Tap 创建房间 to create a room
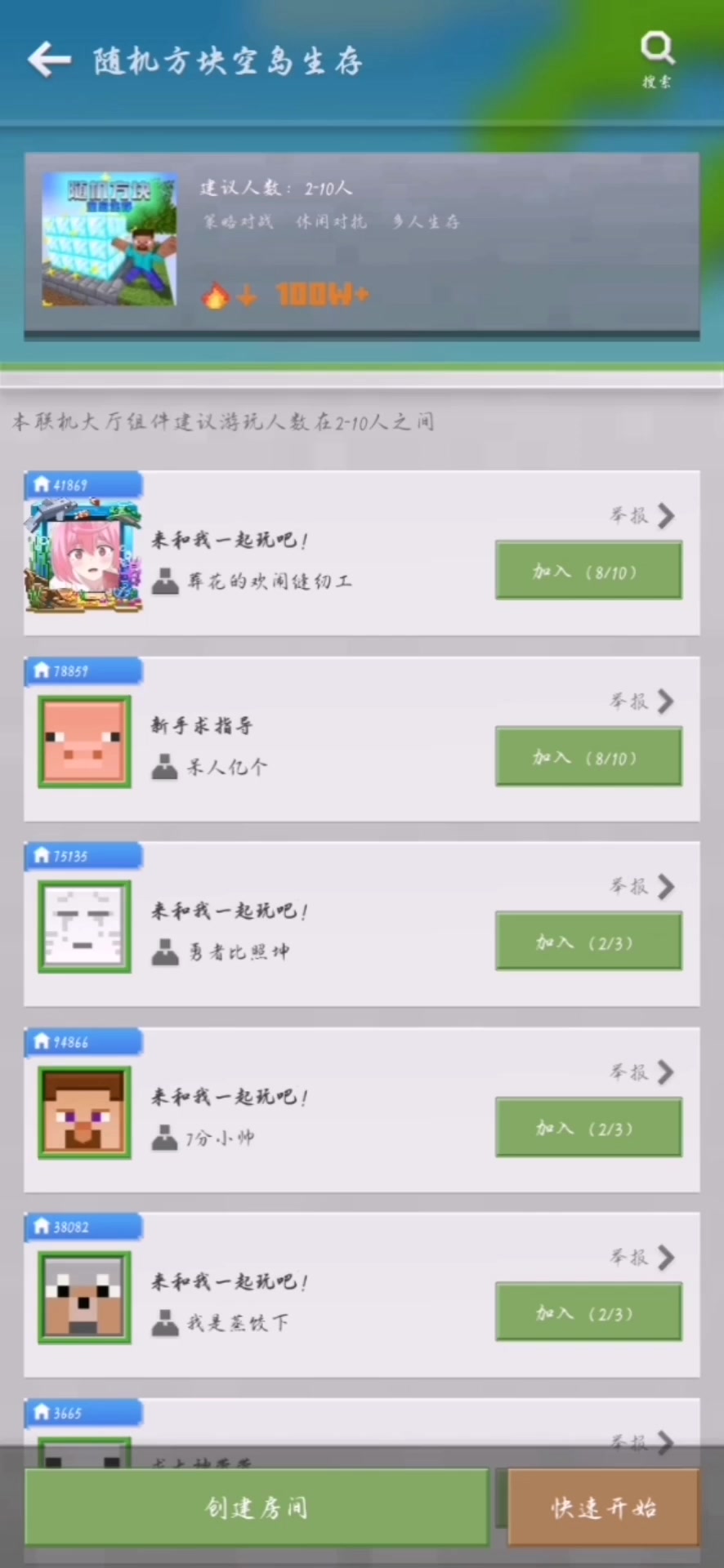The width and height of the screenshot is (724, 1568). pyautogui.click(x=257, y=1508)
